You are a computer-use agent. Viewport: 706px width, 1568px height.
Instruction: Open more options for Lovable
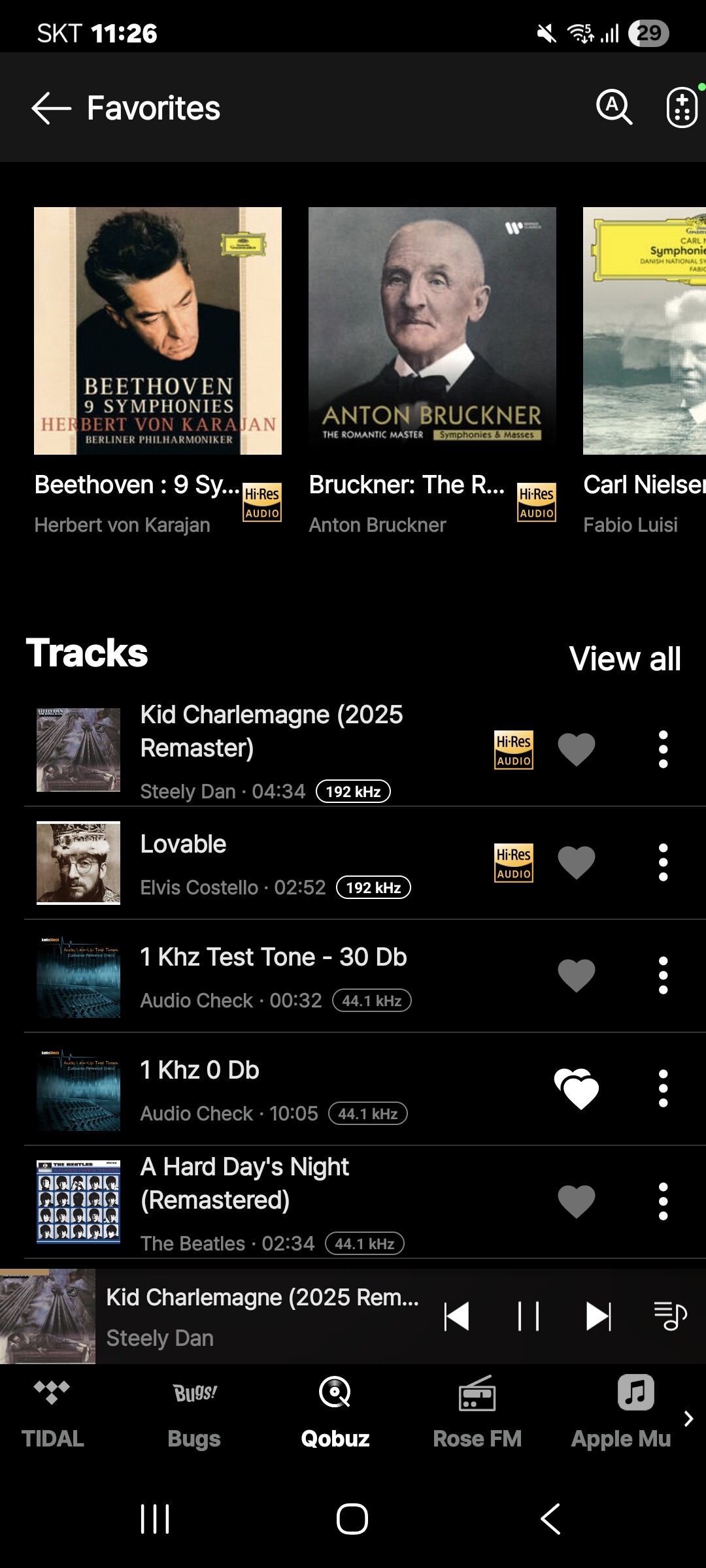pyautogui.click(x=663, y=862)
